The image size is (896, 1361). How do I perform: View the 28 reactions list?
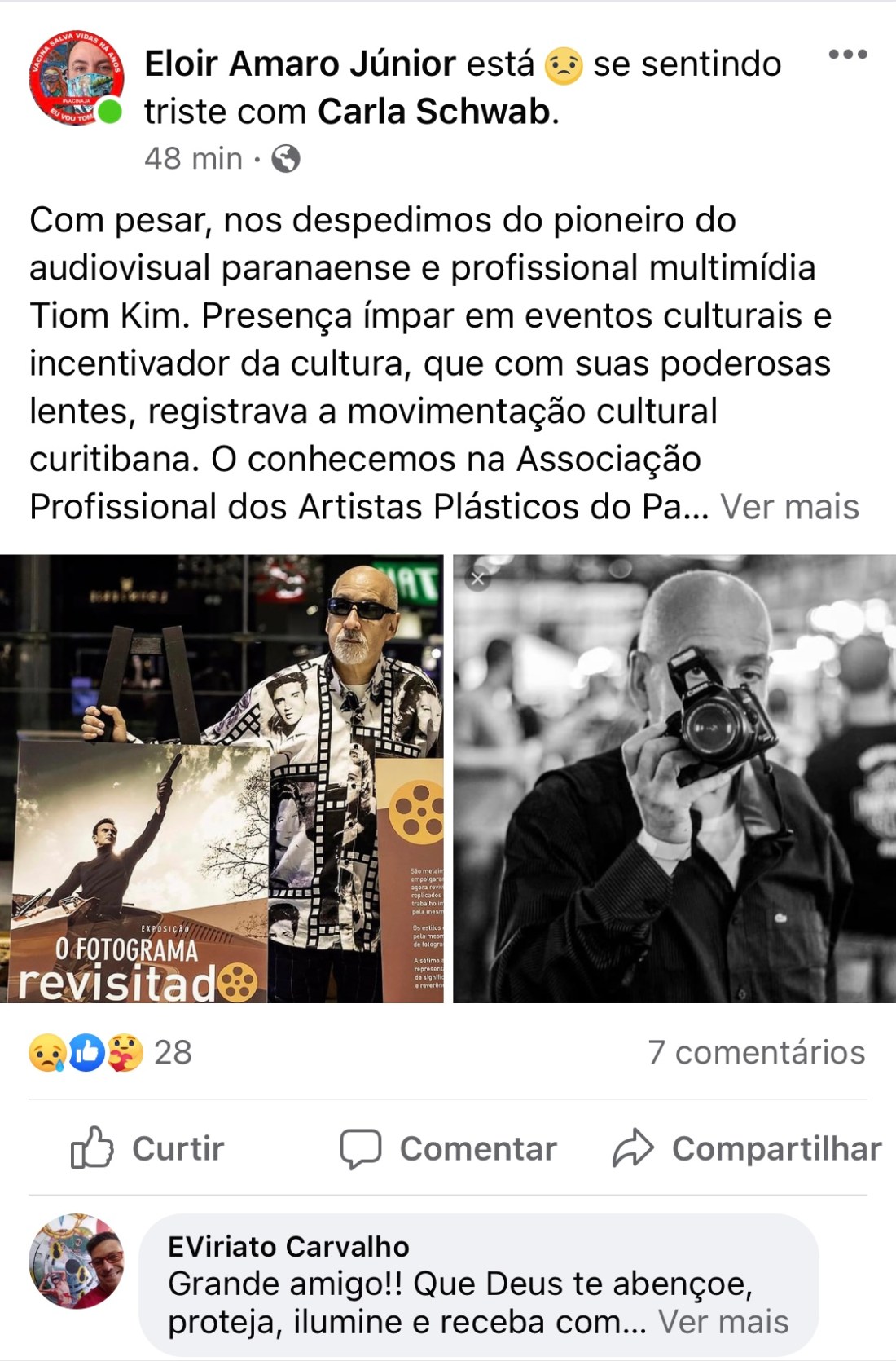pos(110,1052)
